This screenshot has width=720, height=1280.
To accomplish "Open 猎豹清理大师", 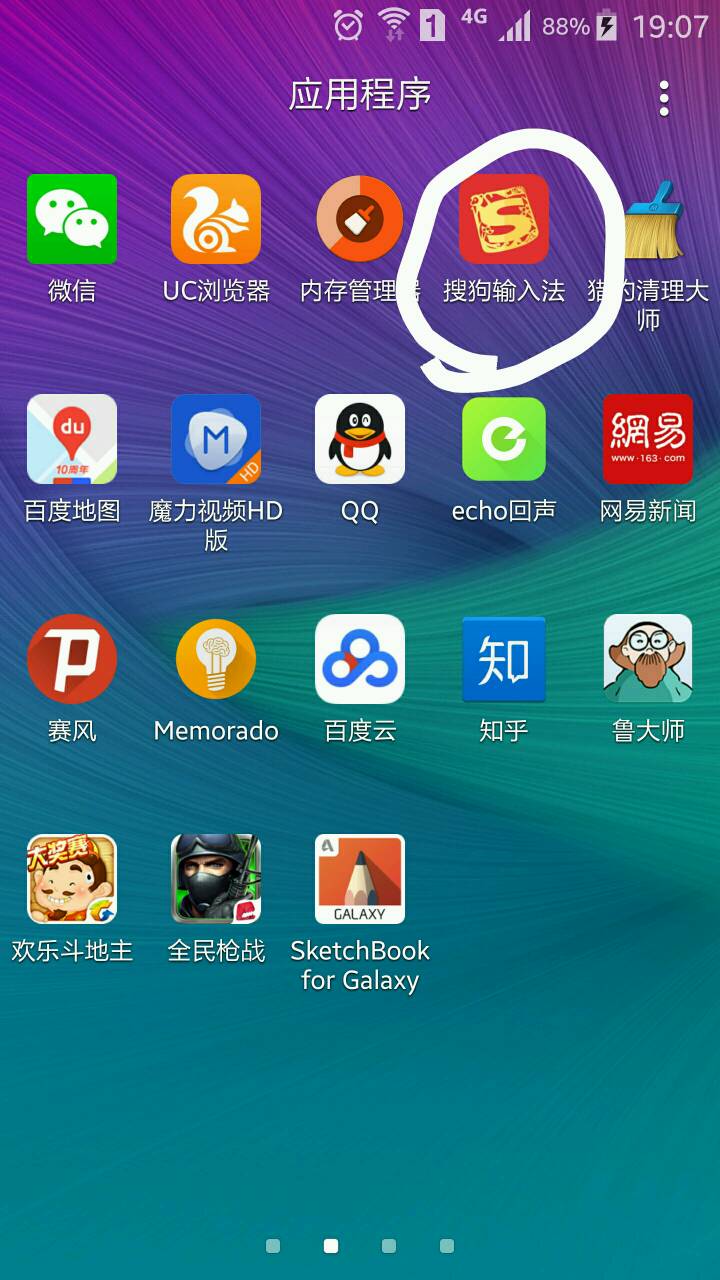I will tap(650, 219).
